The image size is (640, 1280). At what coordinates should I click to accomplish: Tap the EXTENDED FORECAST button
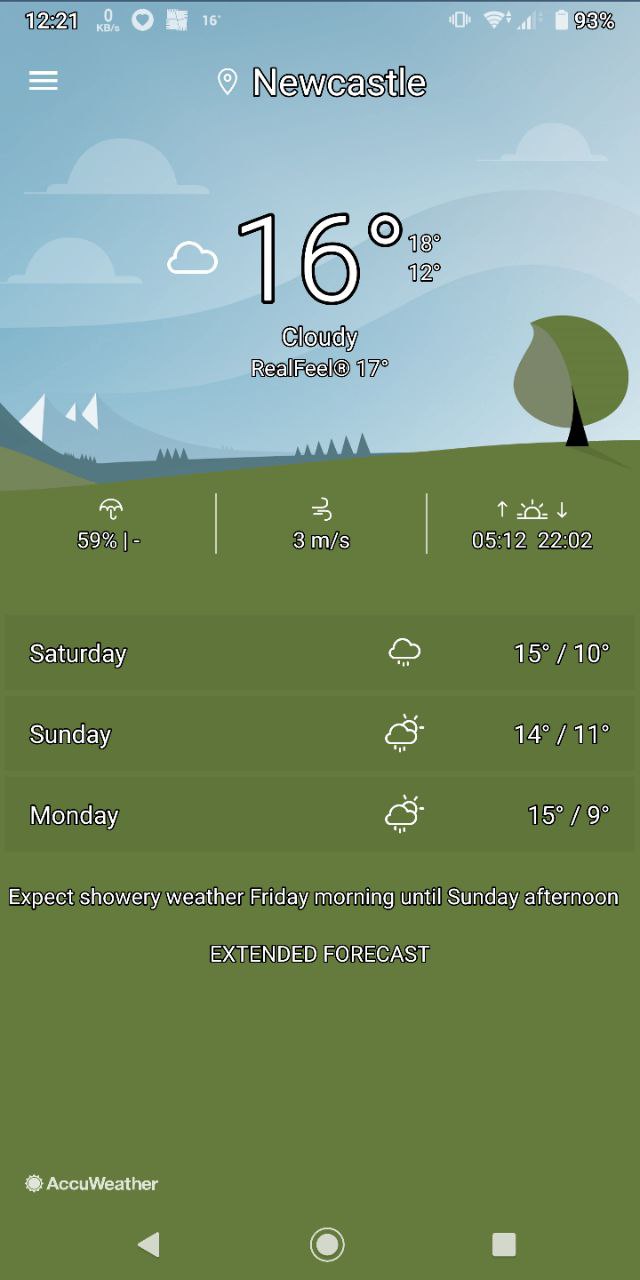point(320,954)
